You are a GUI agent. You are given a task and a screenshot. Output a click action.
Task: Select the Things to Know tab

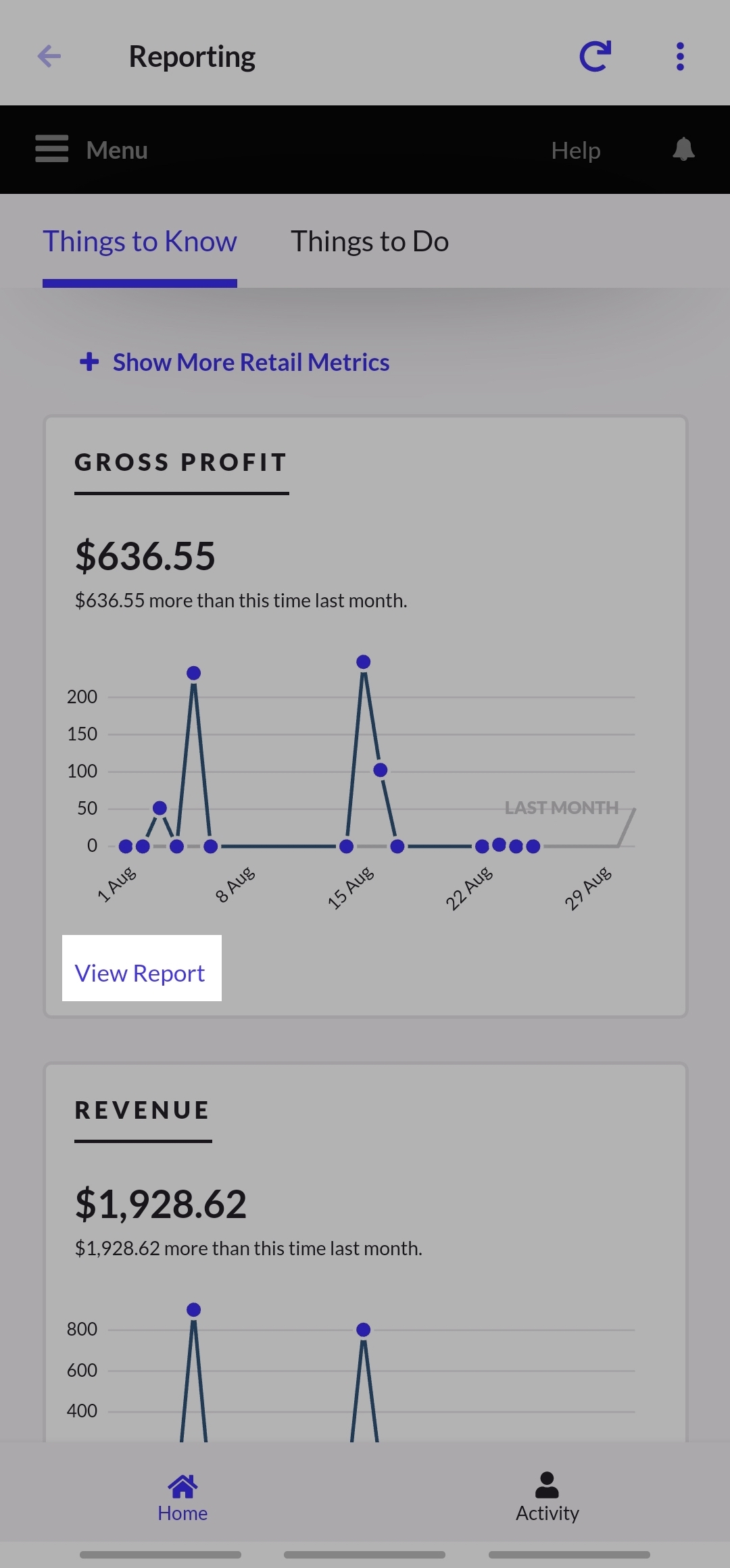click(140, 242)
